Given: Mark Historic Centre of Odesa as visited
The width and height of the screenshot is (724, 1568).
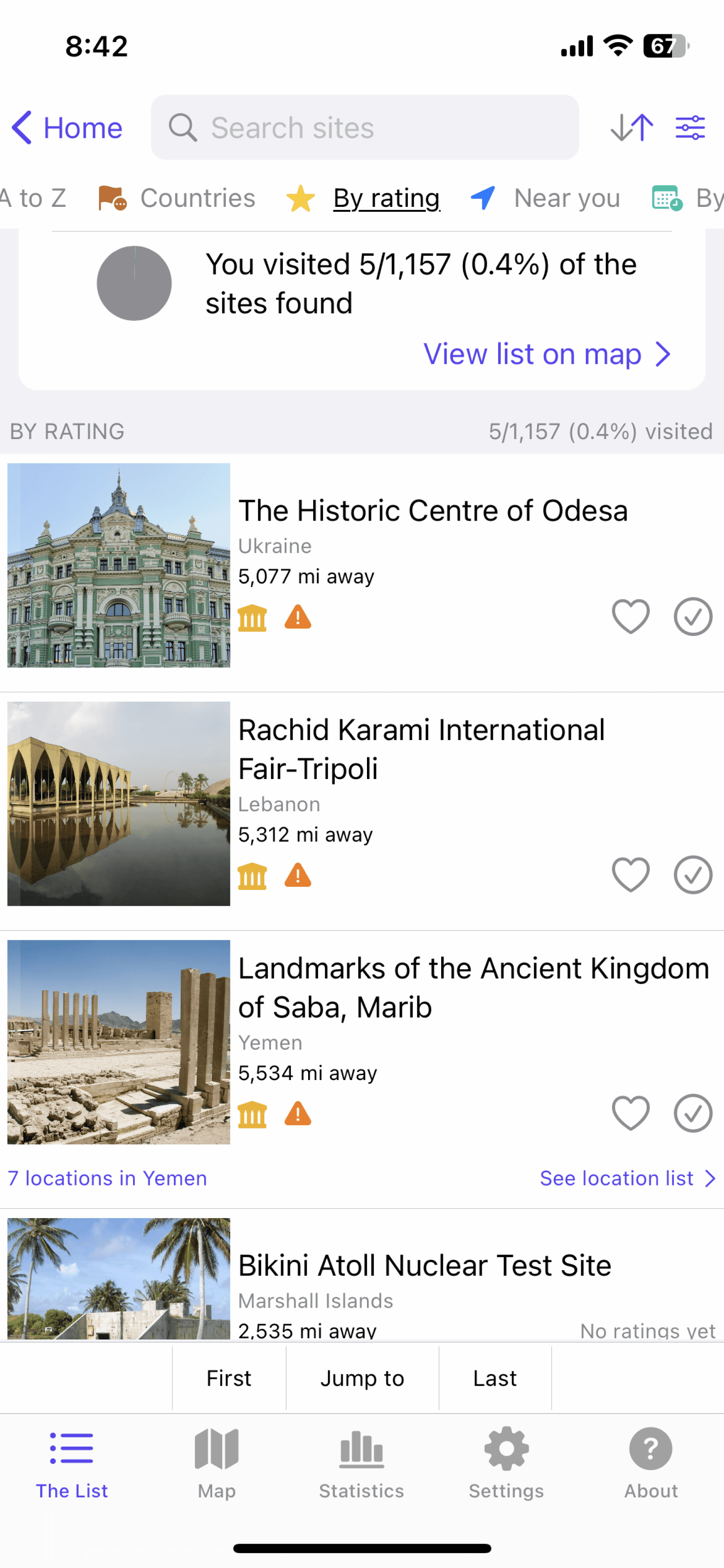Looking at the screenshot, I should pos(692,617).
